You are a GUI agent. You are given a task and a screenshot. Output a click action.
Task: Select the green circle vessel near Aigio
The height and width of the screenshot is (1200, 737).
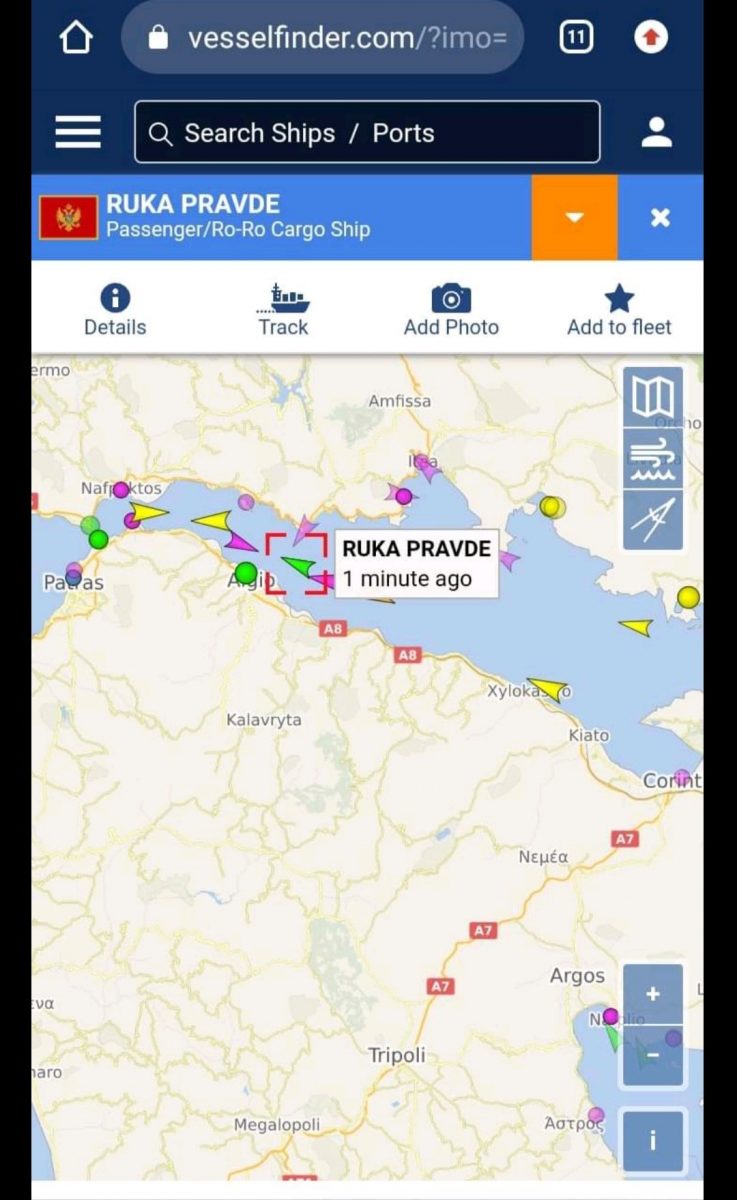246,574
